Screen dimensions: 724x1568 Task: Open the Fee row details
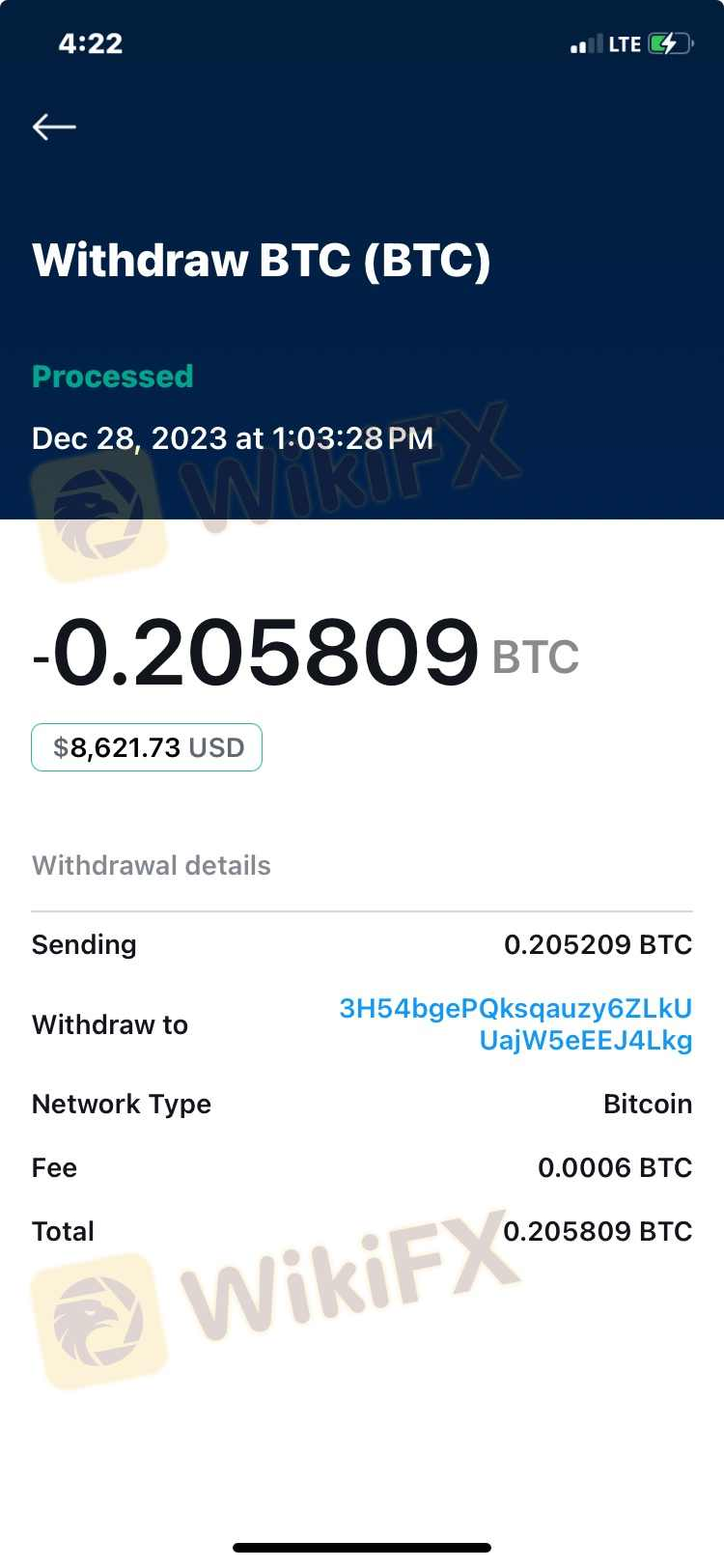tap(362, 1167)
